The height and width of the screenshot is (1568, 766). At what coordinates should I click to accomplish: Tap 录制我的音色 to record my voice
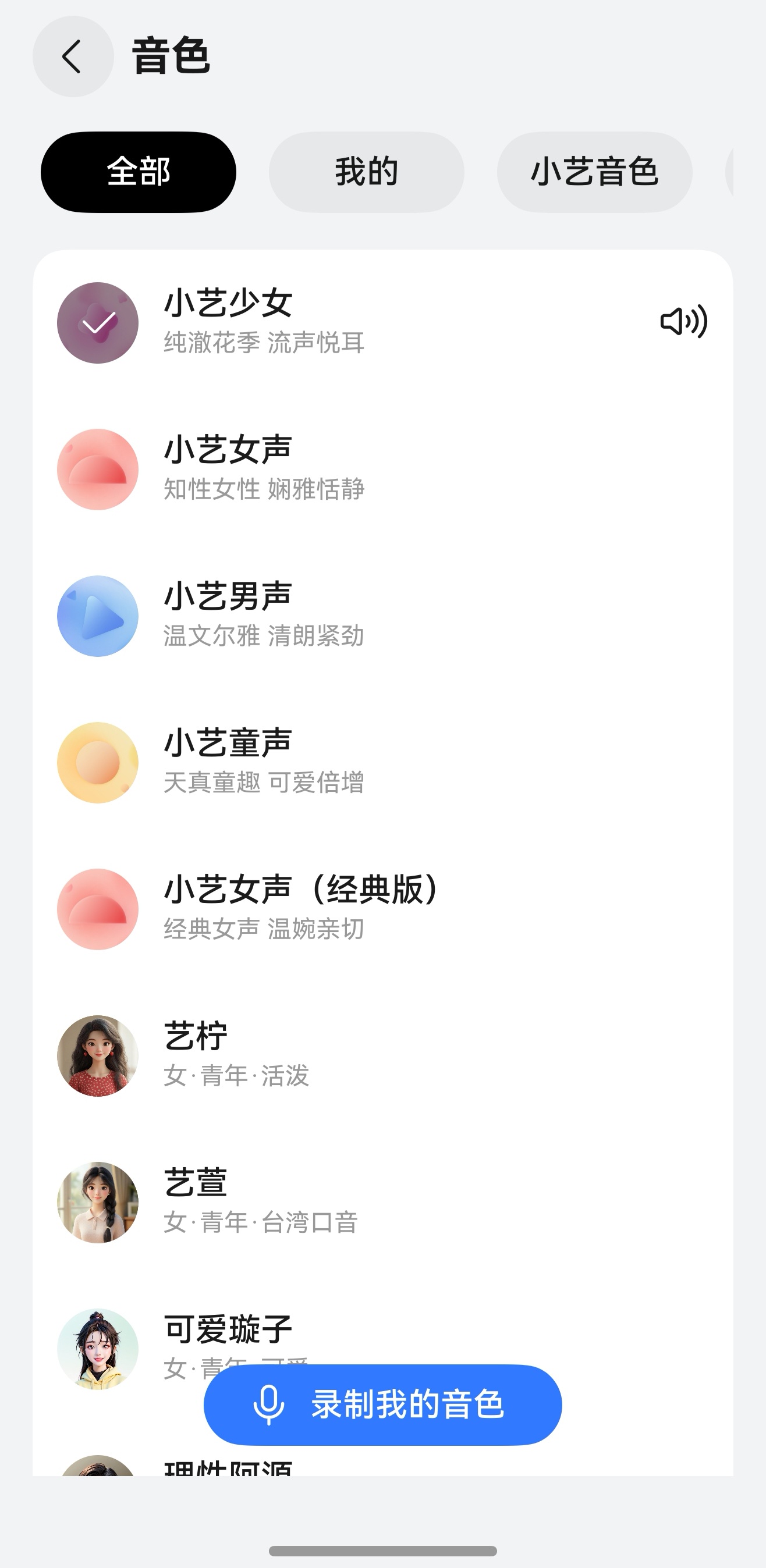click(382, 1405)
